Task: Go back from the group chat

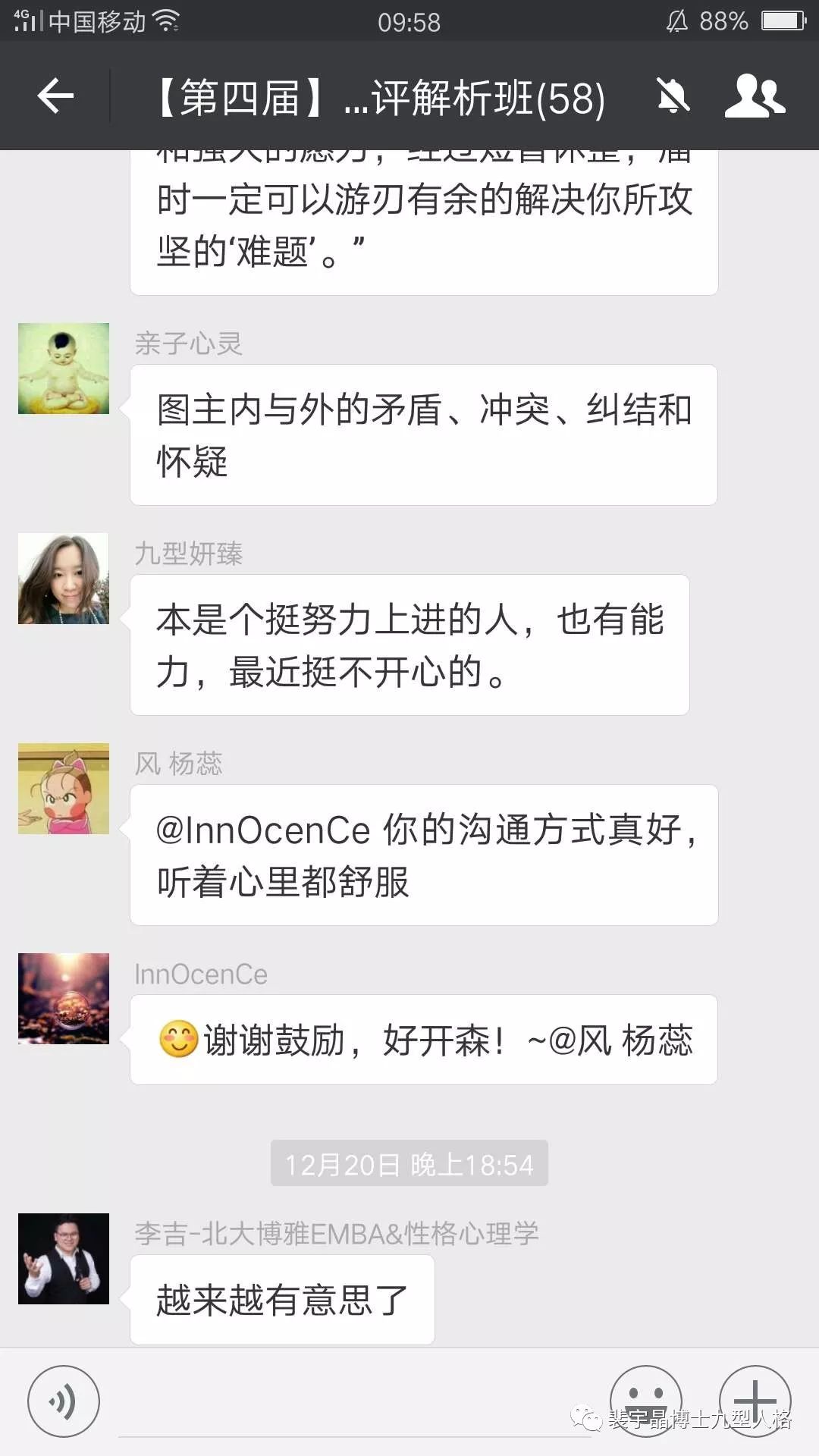Action: [55, 96]
